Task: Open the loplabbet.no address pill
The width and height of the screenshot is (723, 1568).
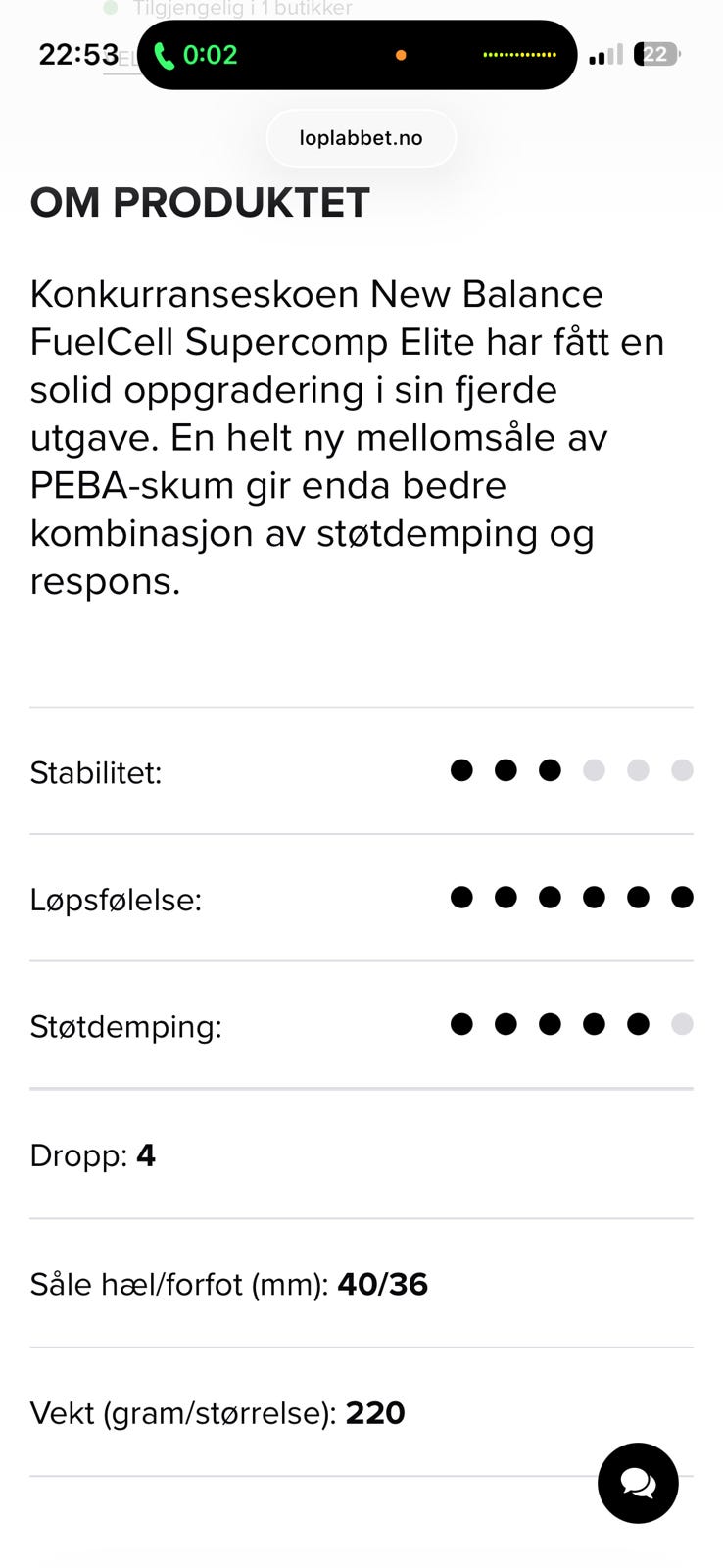Action: click(361, 138)
